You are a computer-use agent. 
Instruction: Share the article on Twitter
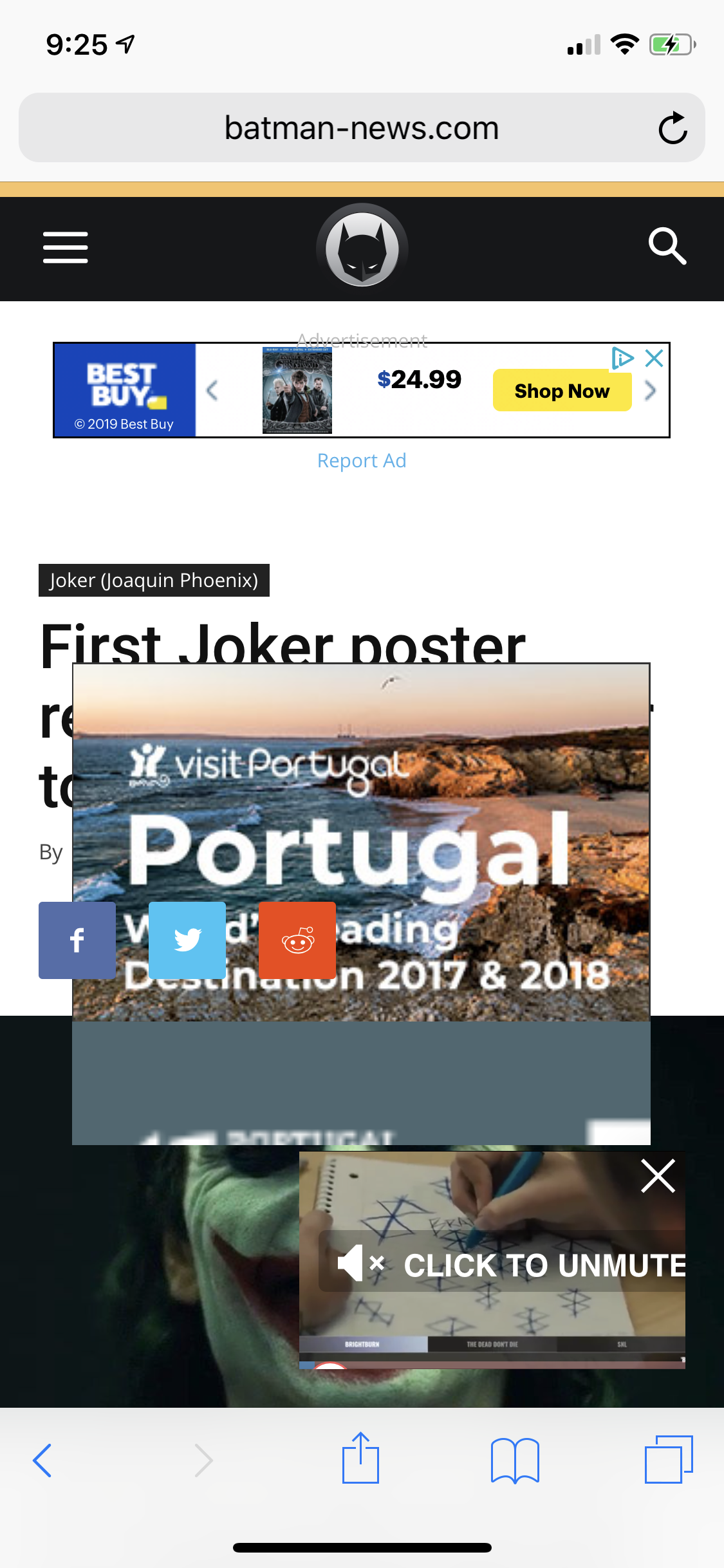click(187, 940)
